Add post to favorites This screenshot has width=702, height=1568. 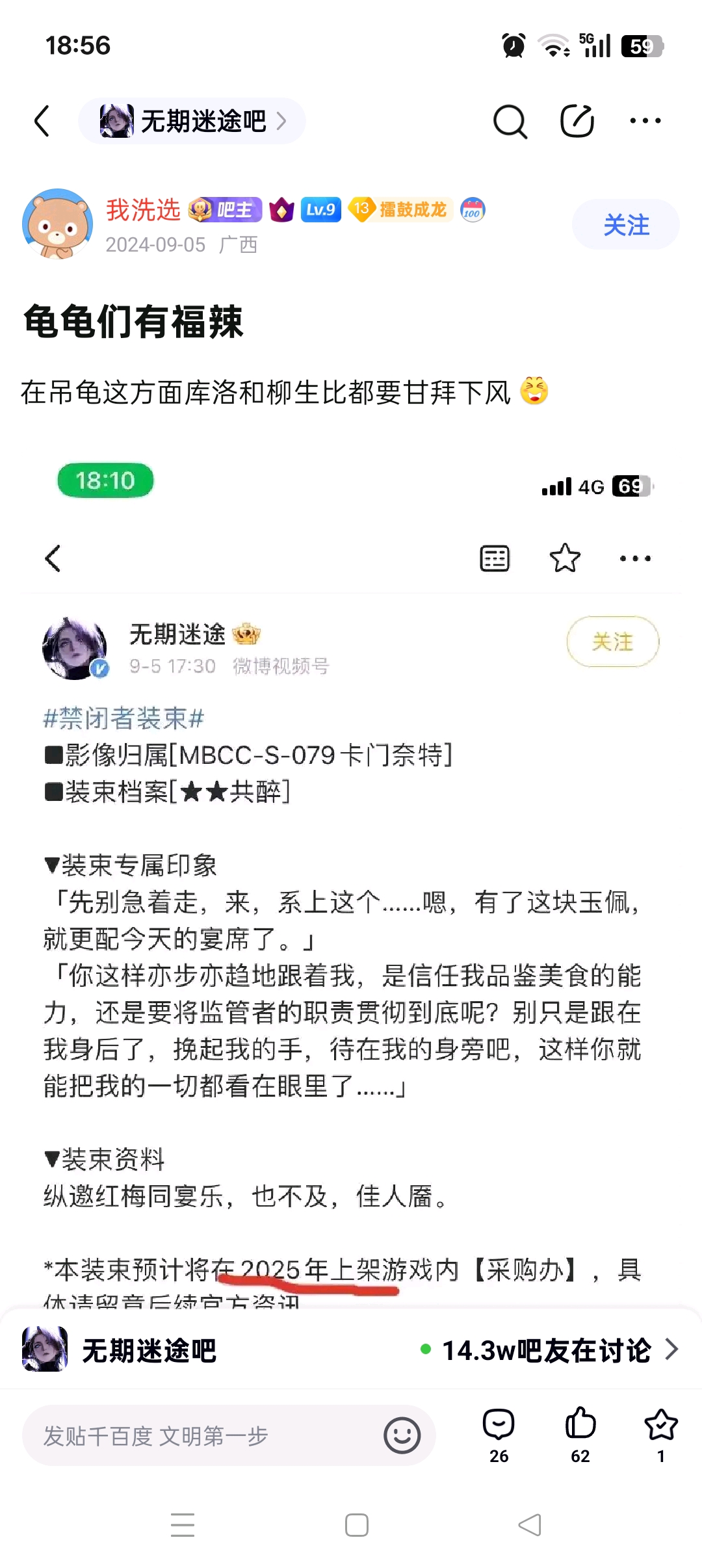661,1435
